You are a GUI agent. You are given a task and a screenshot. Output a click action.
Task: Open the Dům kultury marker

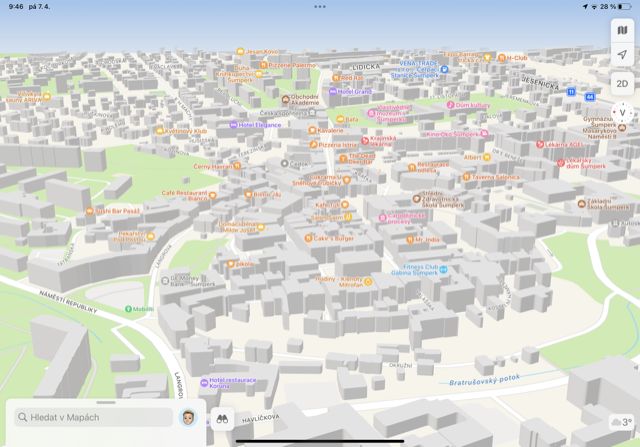tap(451, 105)
